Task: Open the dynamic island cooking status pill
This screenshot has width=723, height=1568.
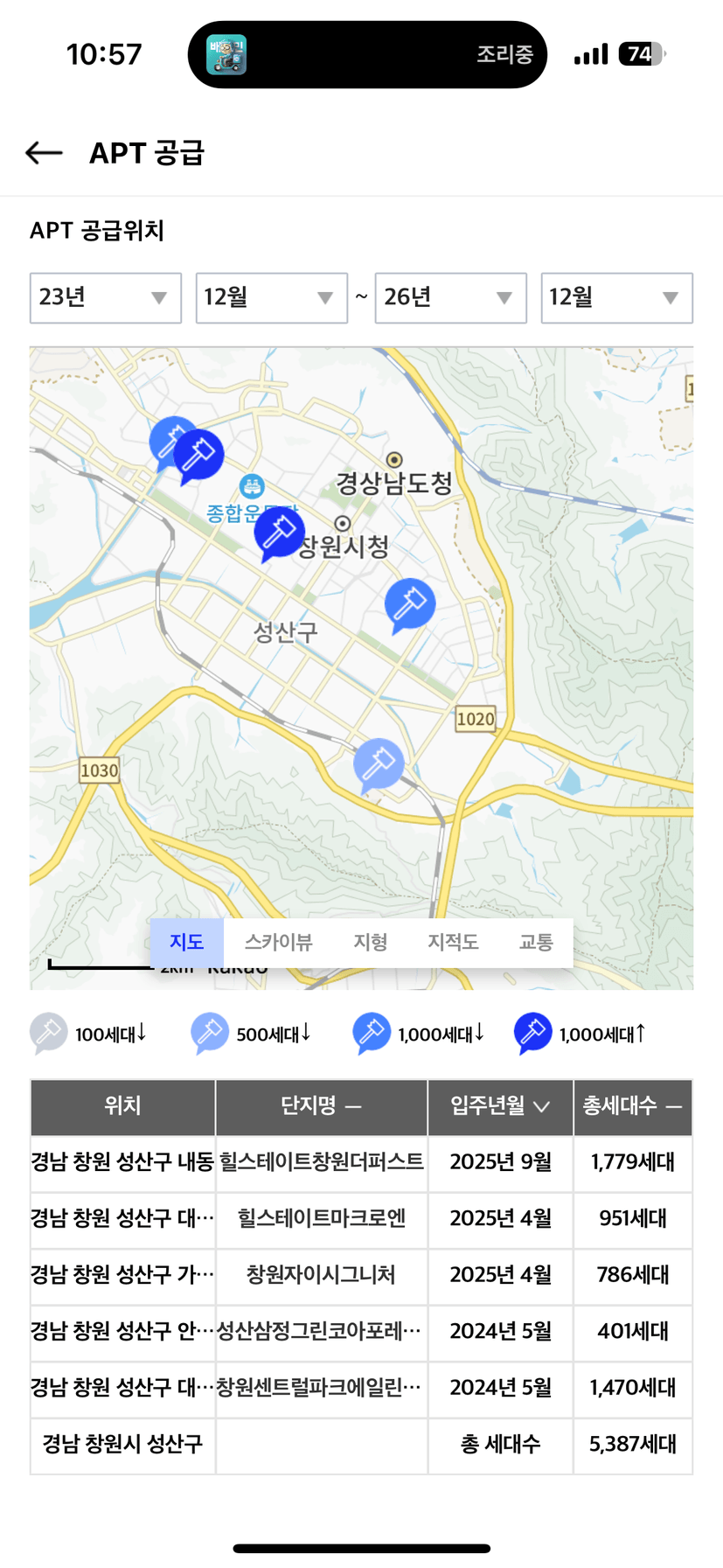Action: pos(367,54)
